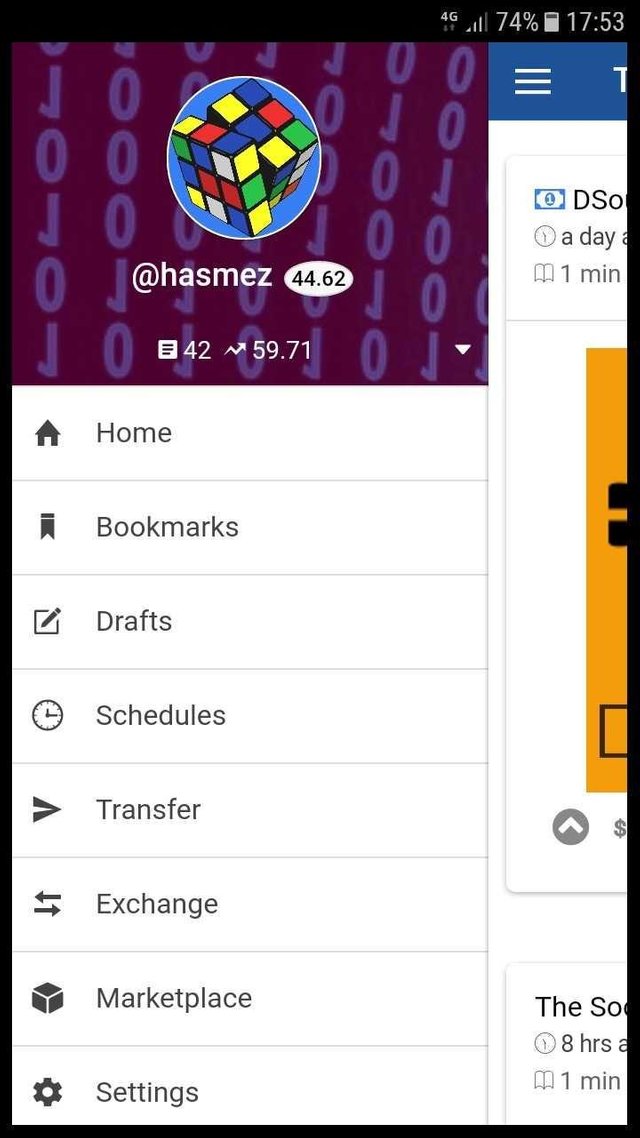The height and width of the screenshot is (1138, 640).
Task: Open the Exchange section
Action: [156, 904]
